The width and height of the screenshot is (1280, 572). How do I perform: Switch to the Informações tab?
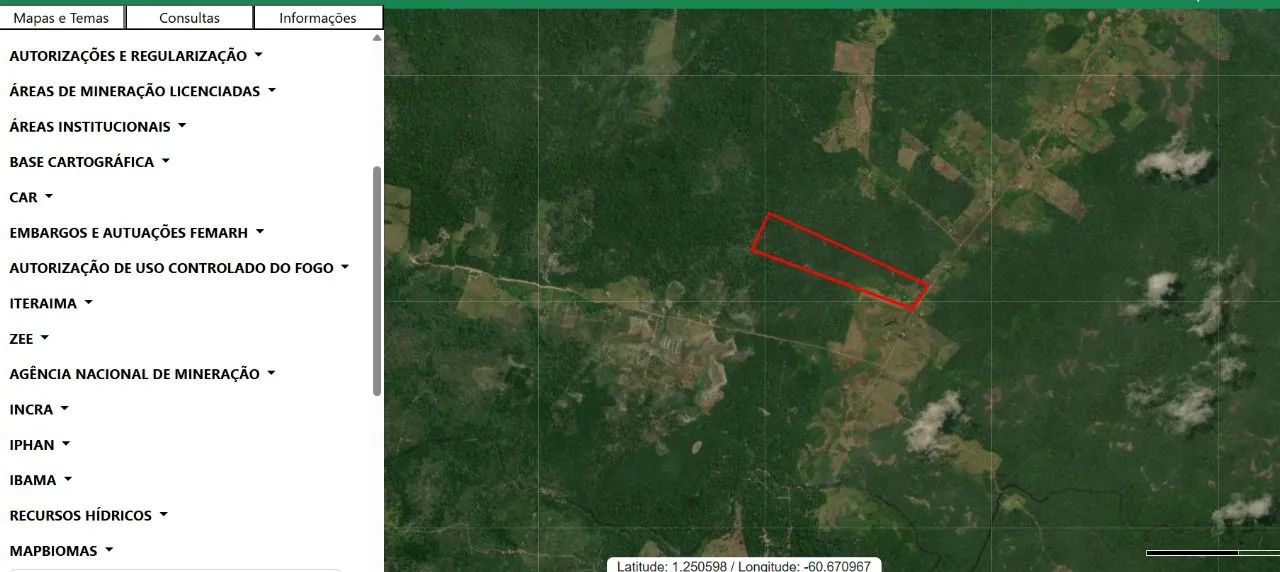tap(318, 18)
